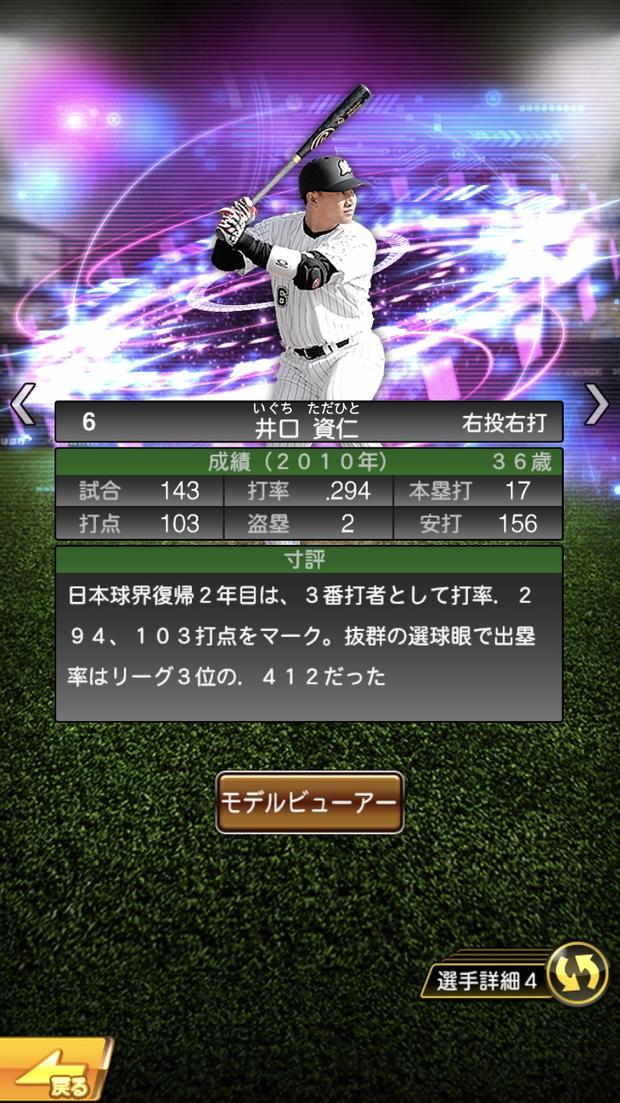Open the モデルビューアー model viewer
The height and width of the screenshot is (1103, 620).
pyautogui.click(x=309, y=802)
